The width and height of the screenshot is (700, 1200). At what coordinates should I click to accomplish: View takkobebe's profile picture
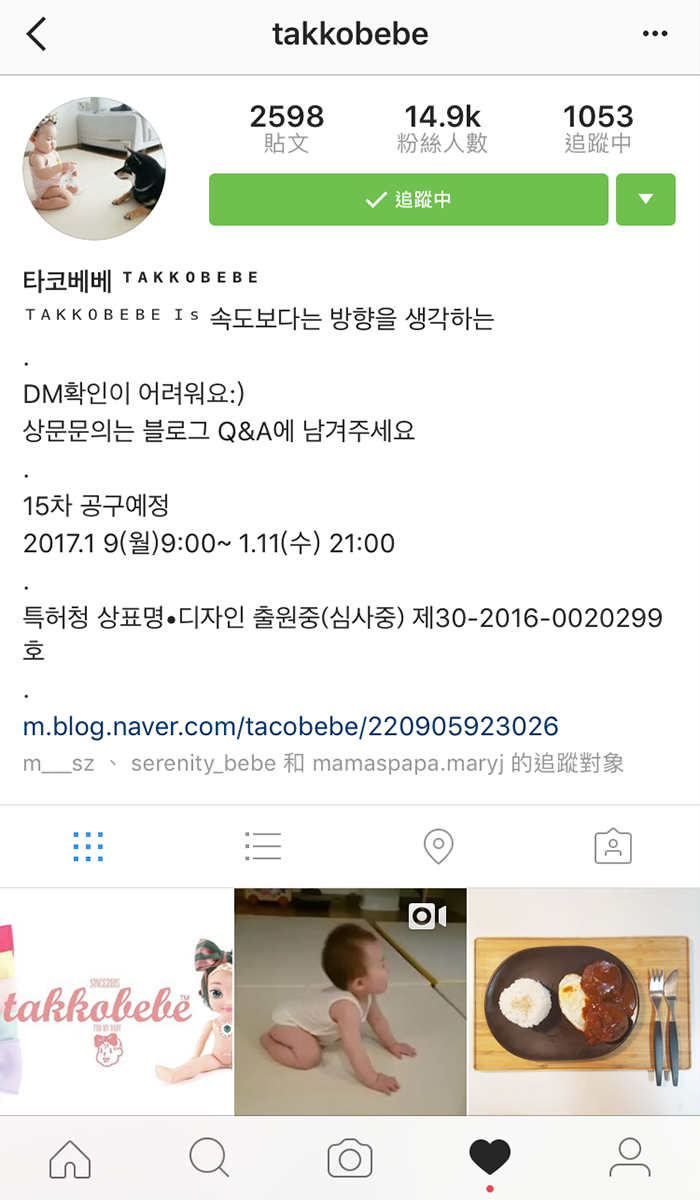[94, 168]
